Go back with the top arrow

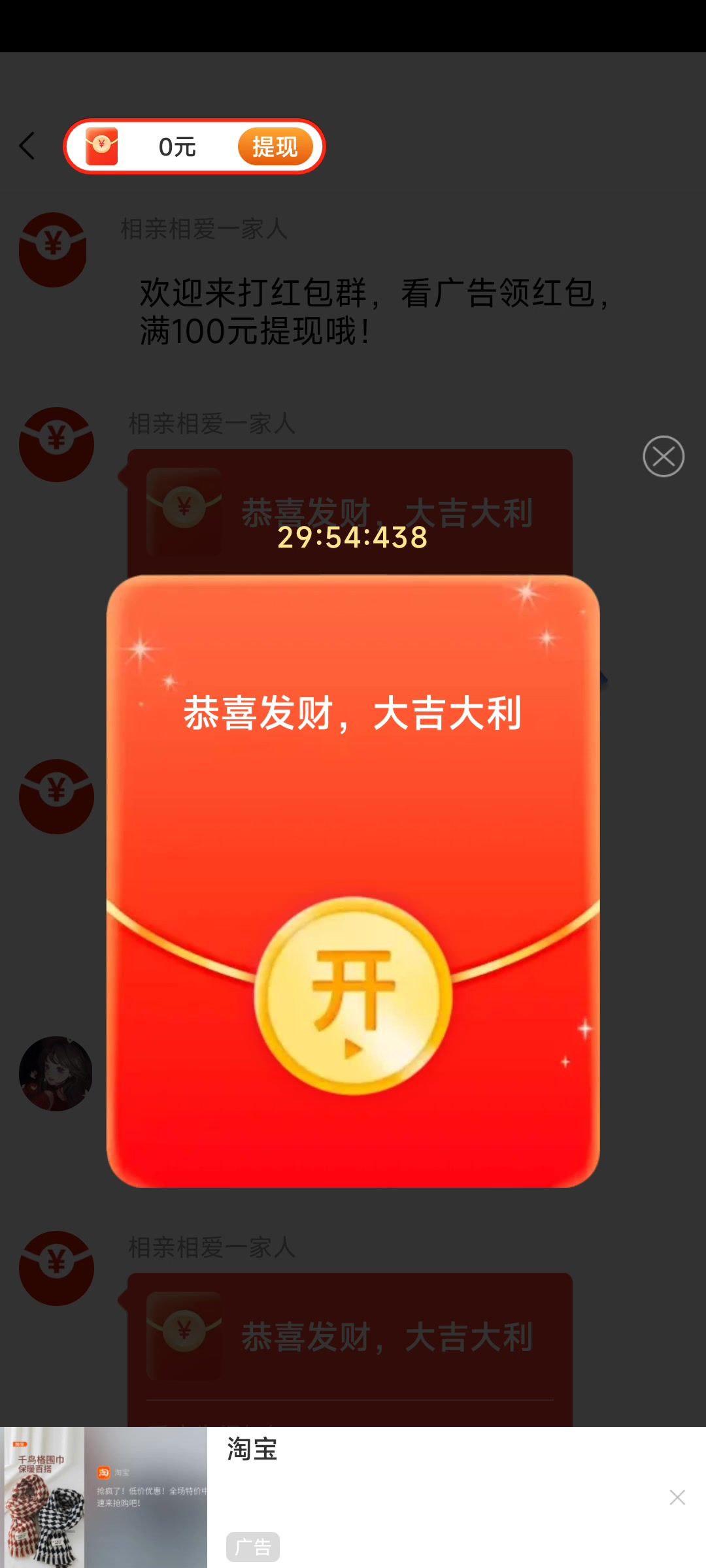tap(27, 146)
